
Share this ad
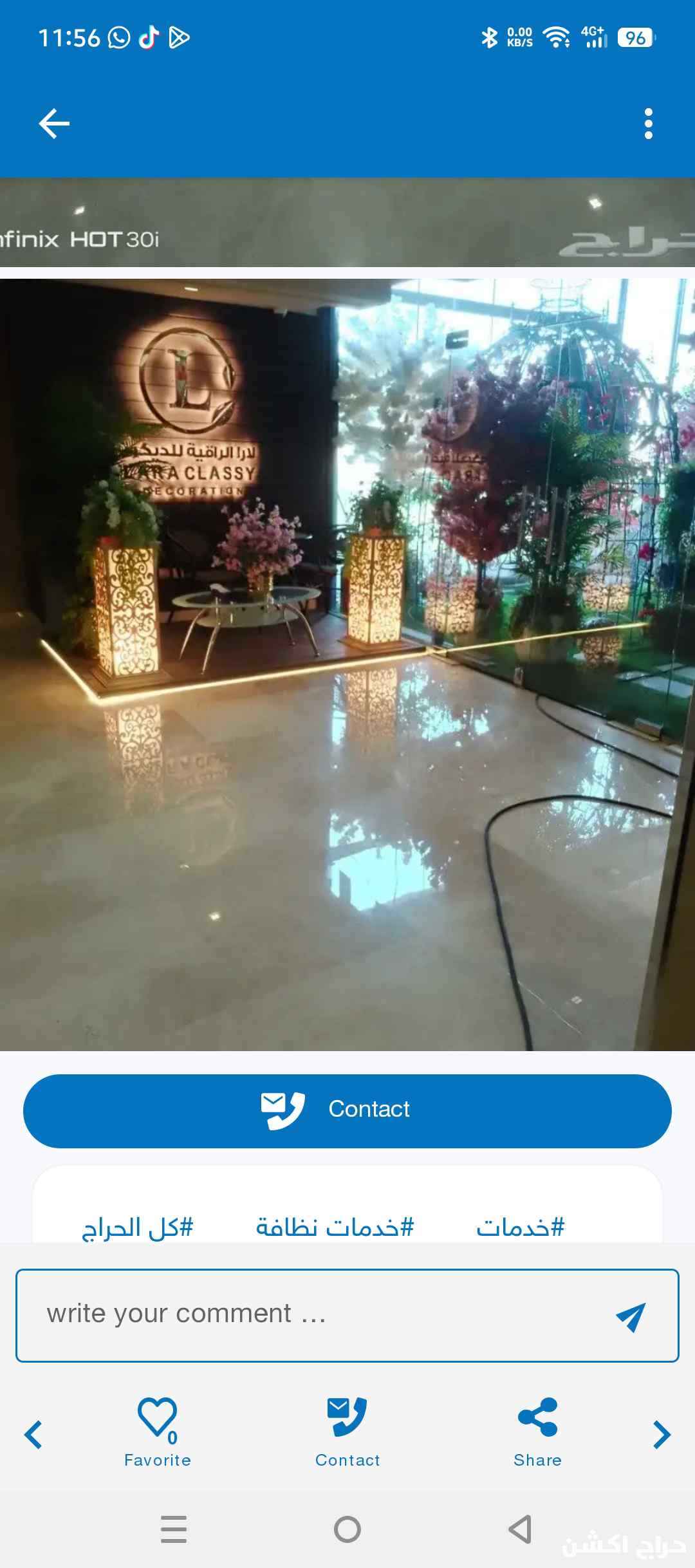(537, 1430)
